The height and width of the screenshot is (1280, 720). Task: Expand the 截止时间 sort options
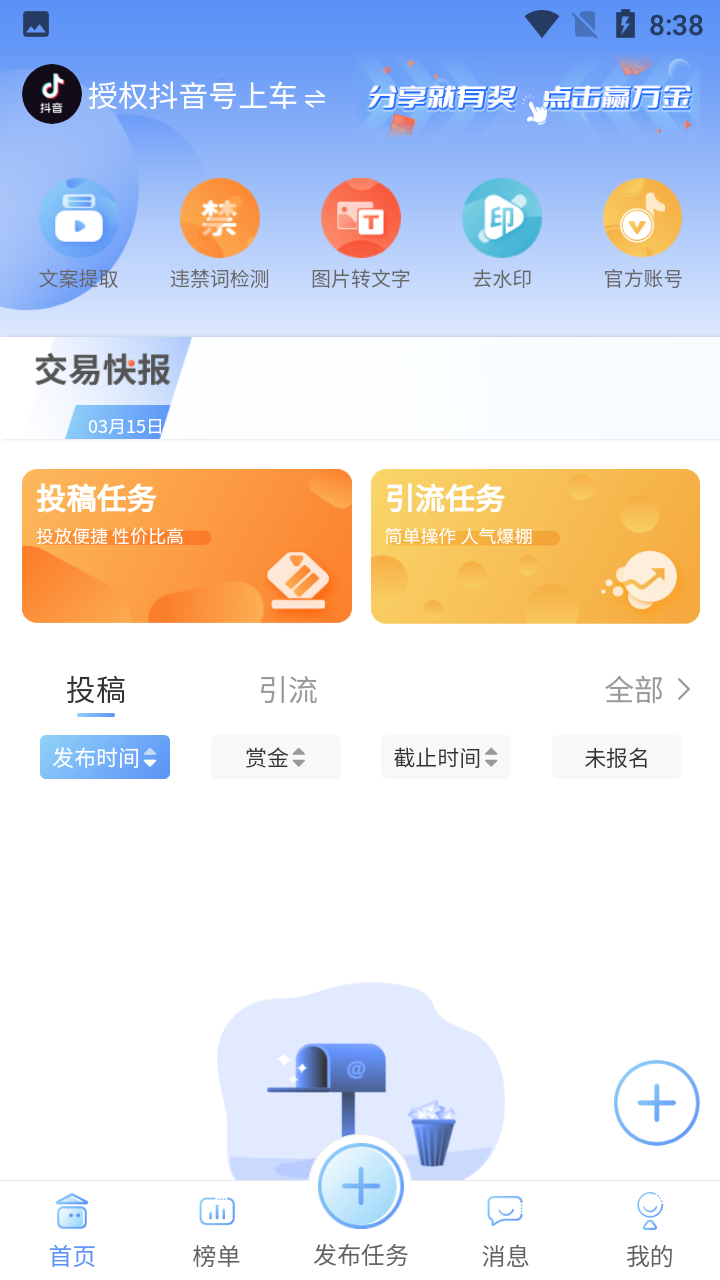[446, 757]
